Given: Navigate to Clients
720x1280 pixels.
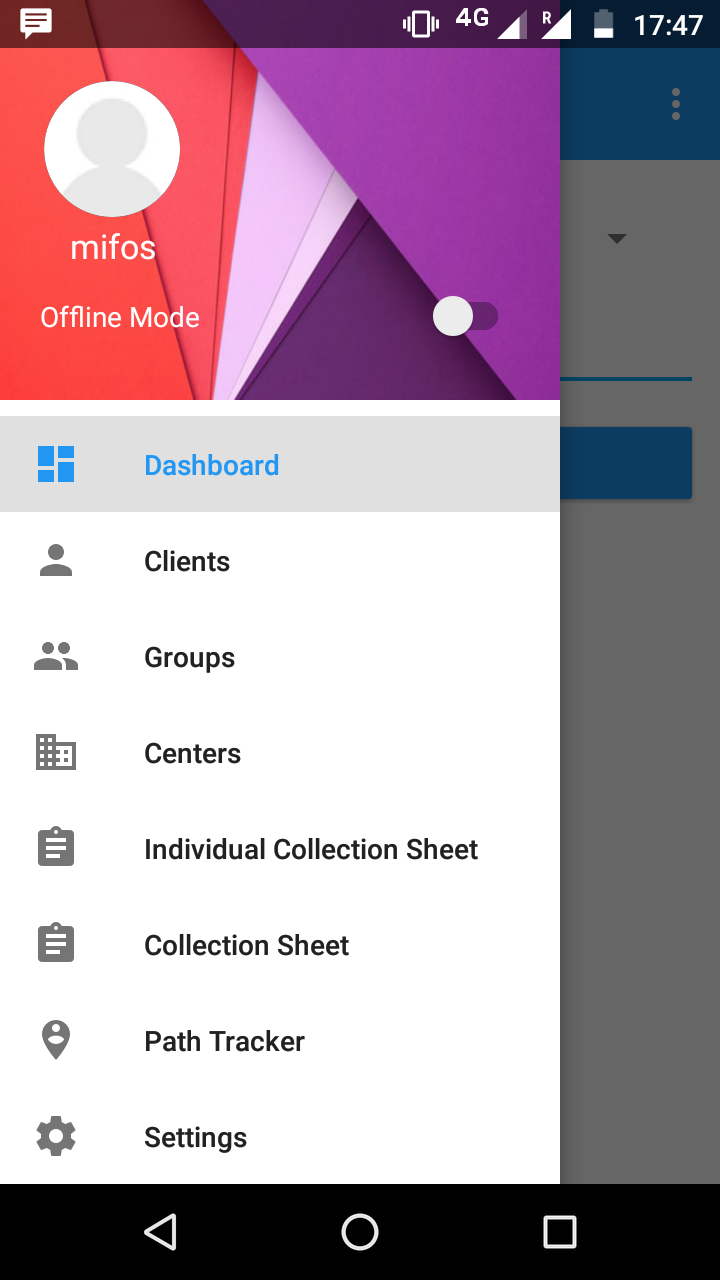Looking at the screenshot, I should [186, 561].
